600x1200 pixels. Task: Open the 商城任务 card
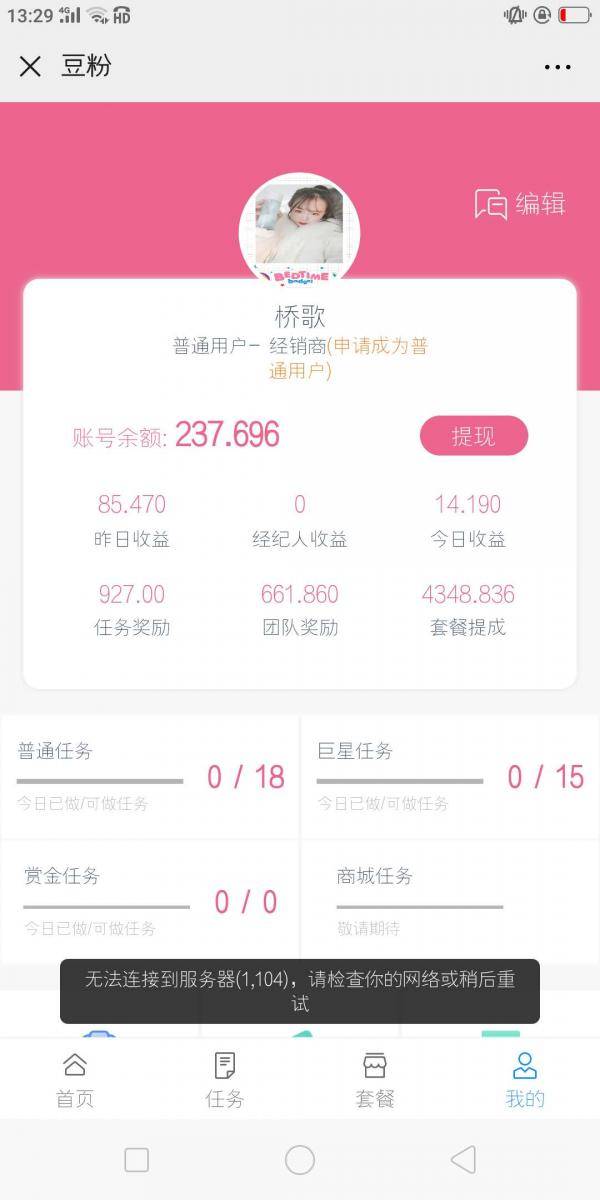click(450, 901)
